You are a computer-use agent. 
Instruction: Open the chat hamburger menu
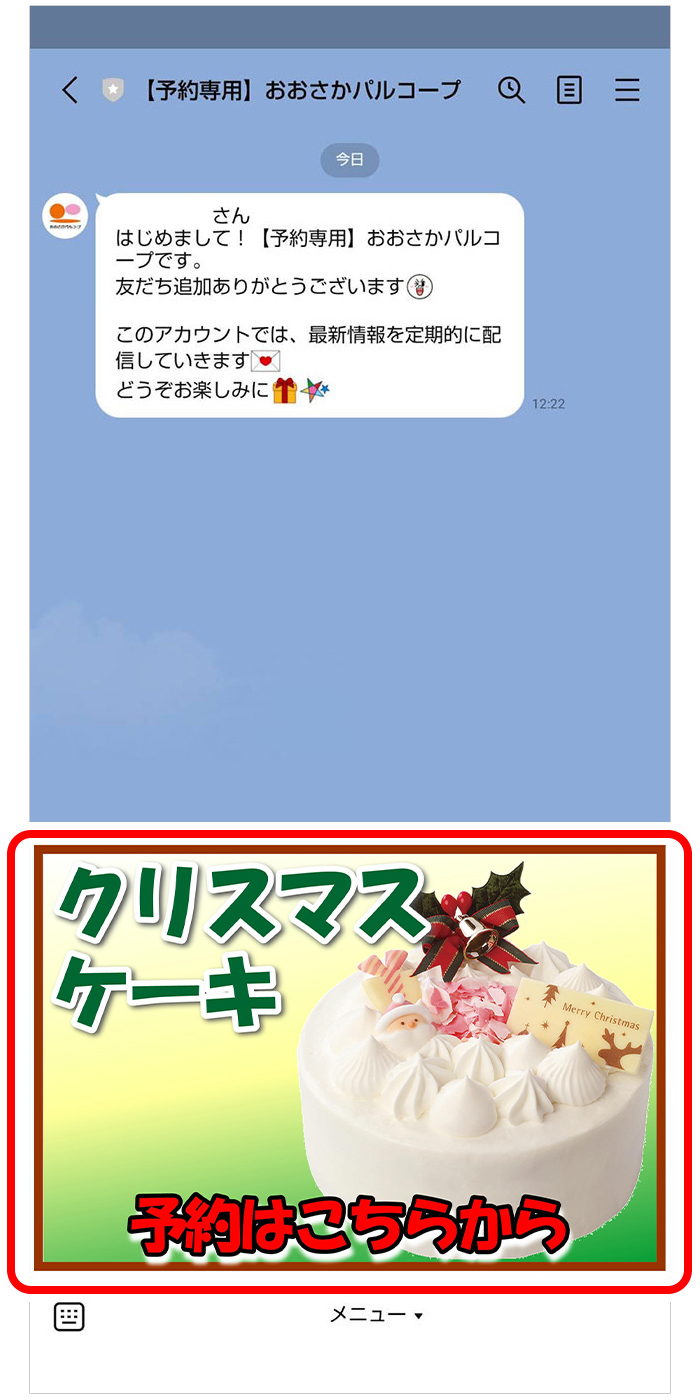coord(627,90)
